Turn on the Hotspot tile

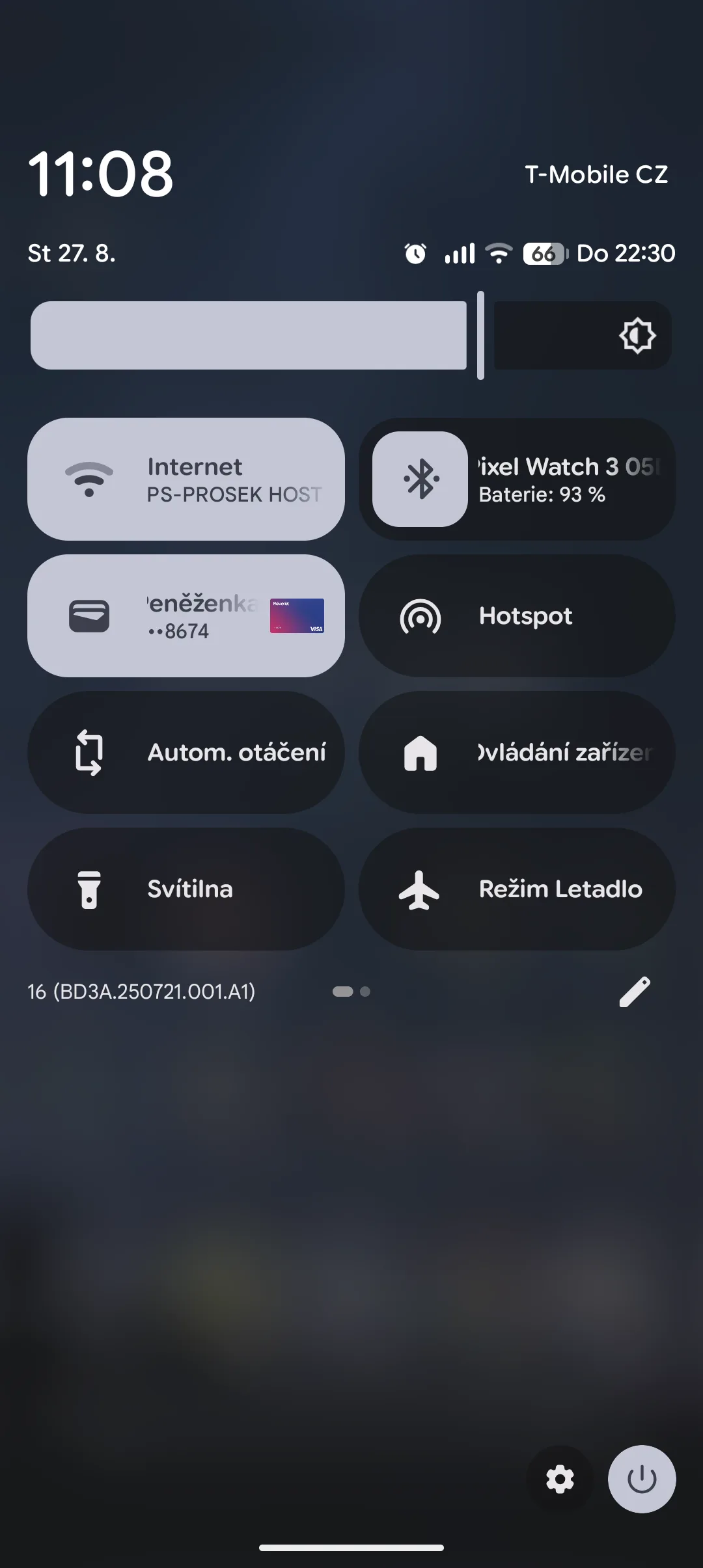pyautogui.click(x=517, y=616)
